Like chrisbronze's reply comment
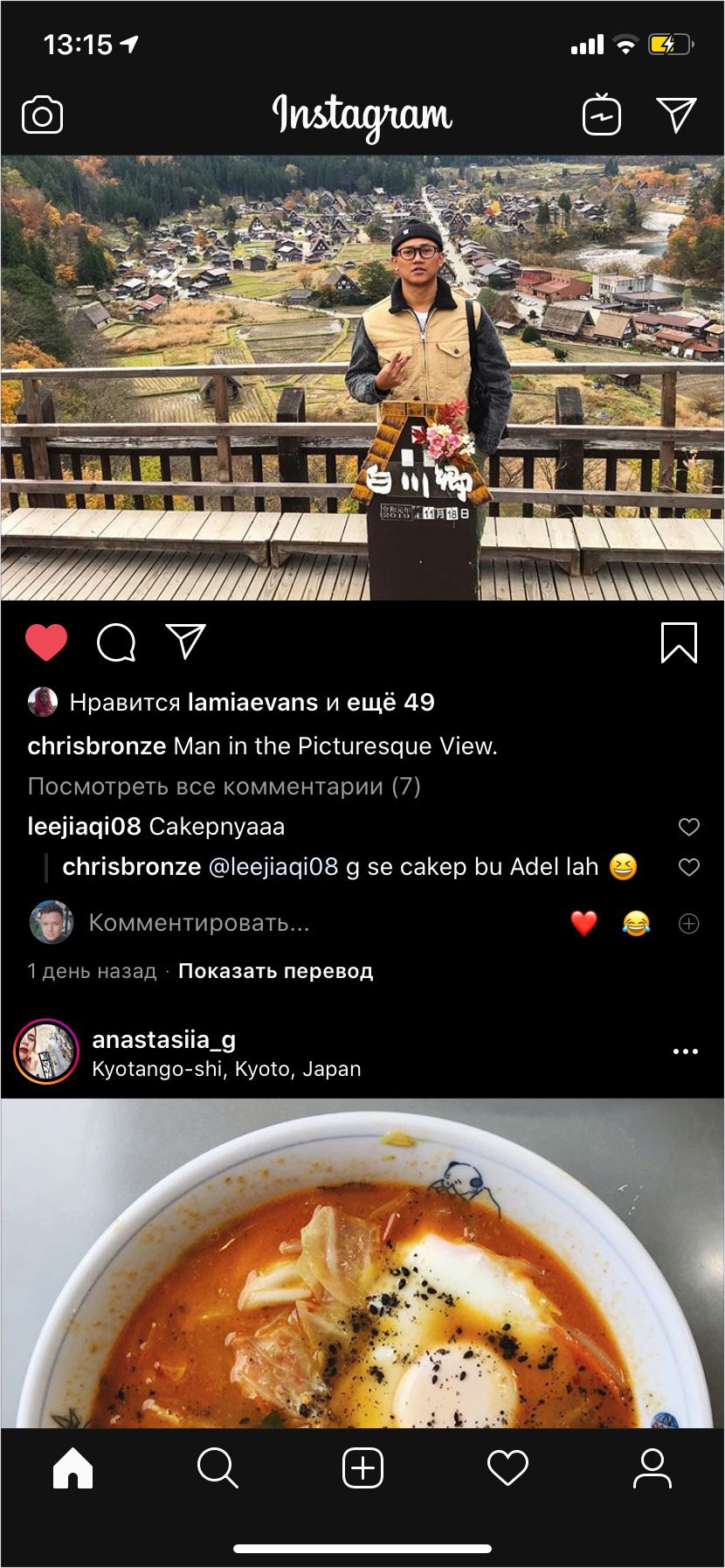The width and height of the screenshot is (725, 1568). click(x=689, y=867)
